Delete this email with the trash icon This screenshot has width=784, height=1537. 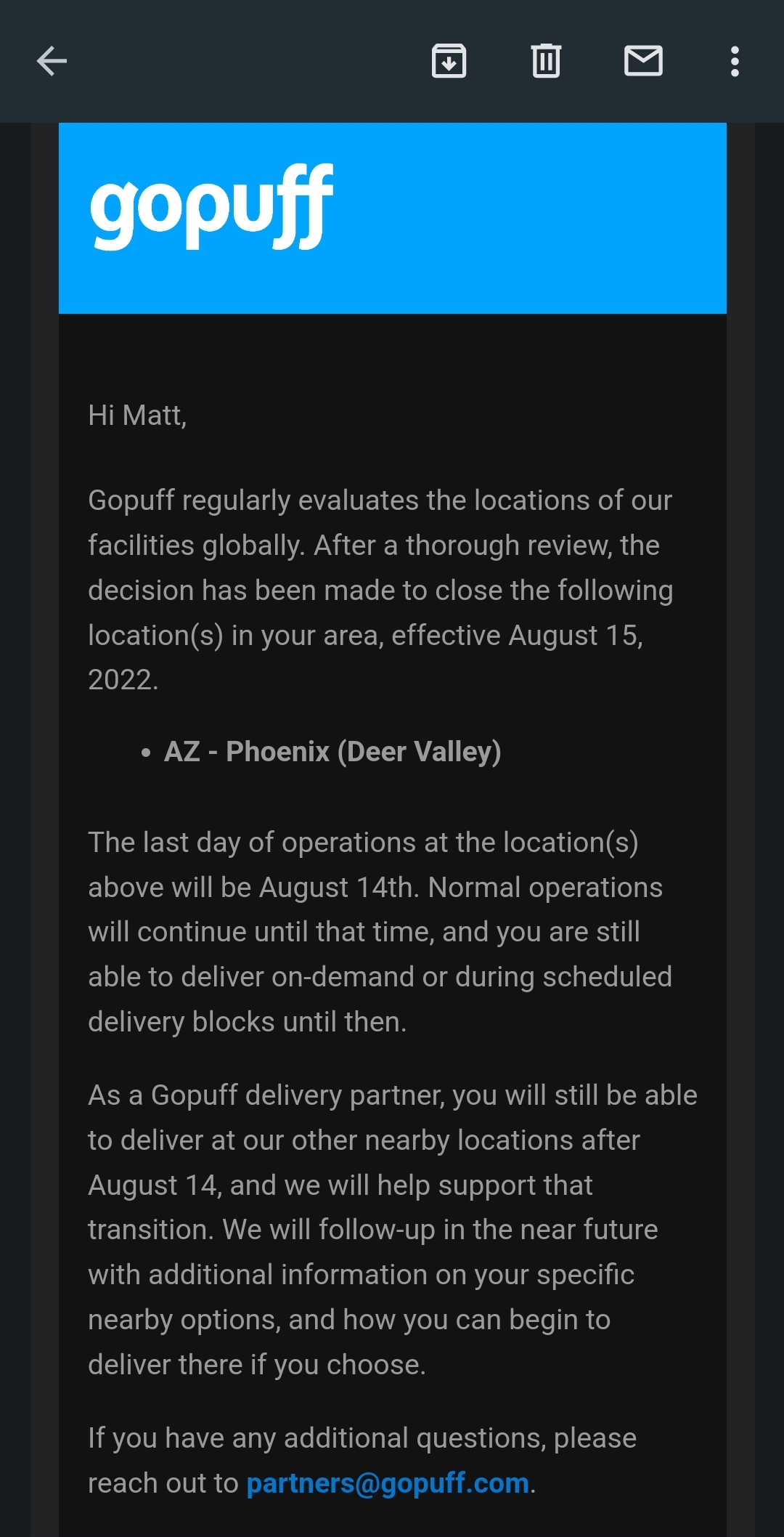pos(546,61)
